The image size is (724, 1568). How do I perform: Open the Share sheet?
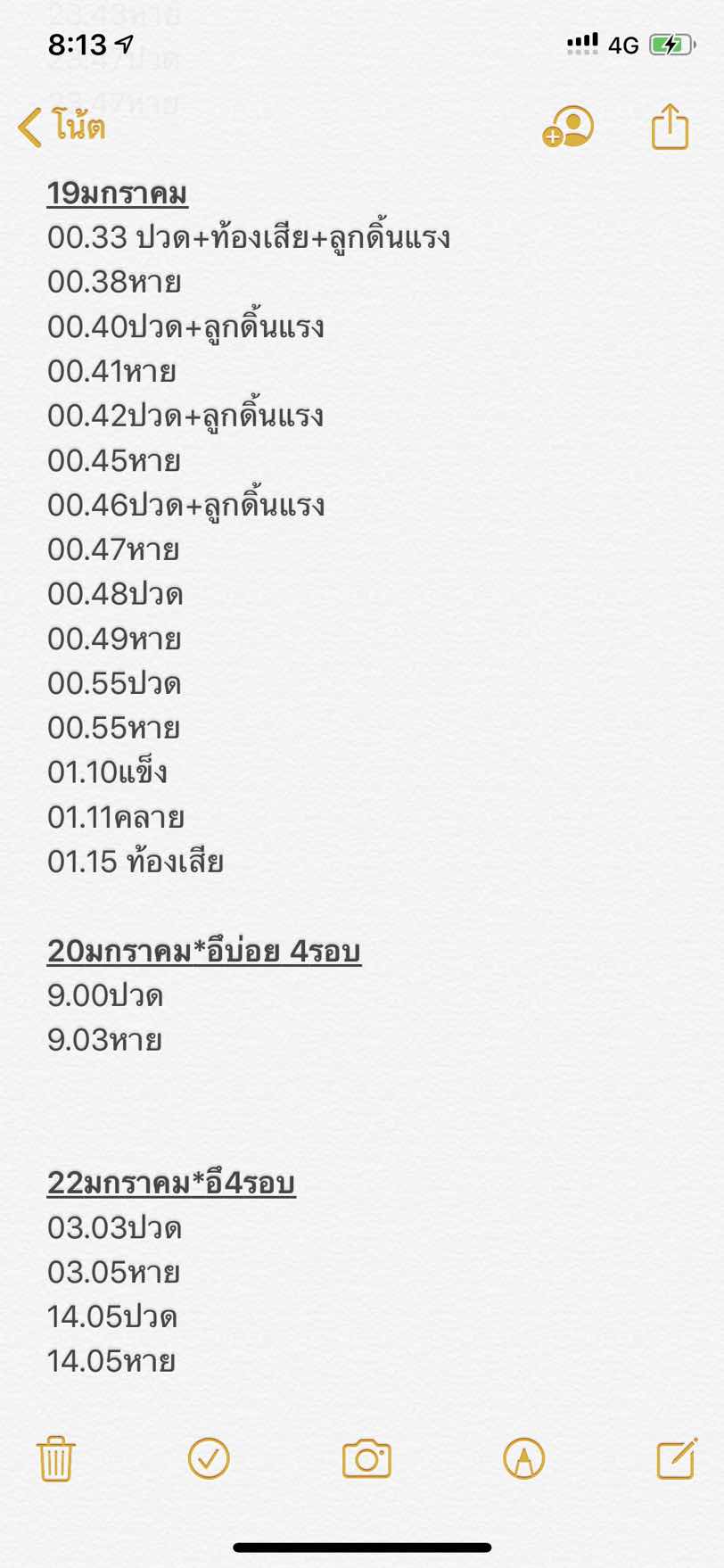coord(669,127)
